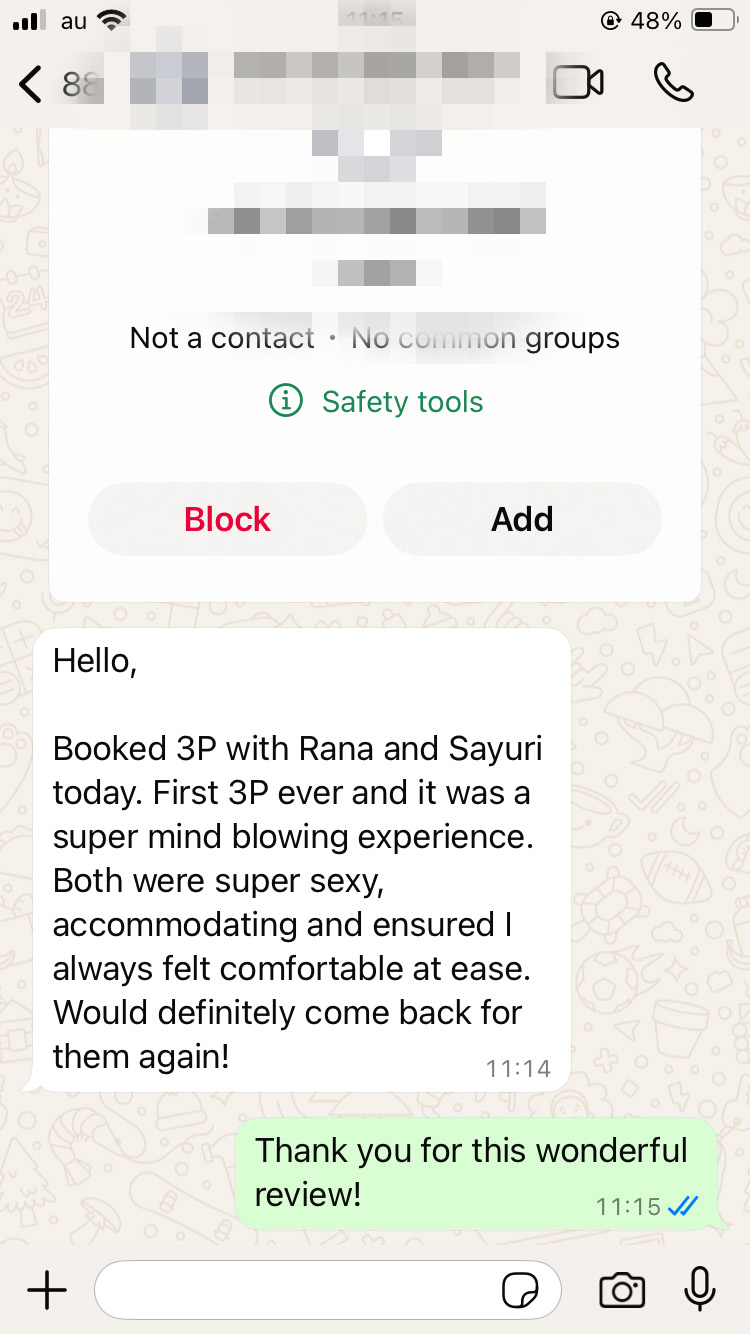Screen dimensions: 750x1334
Task: Add this number to contacts
Action: pos(522,519)
